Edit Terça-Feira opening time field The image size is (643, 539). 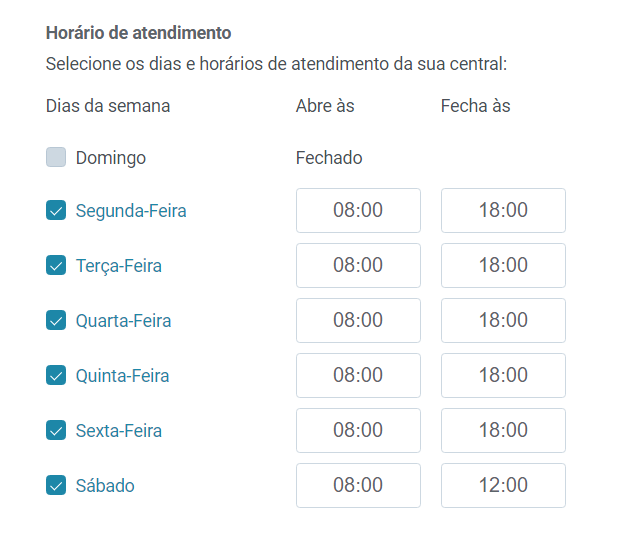(358, 265)
